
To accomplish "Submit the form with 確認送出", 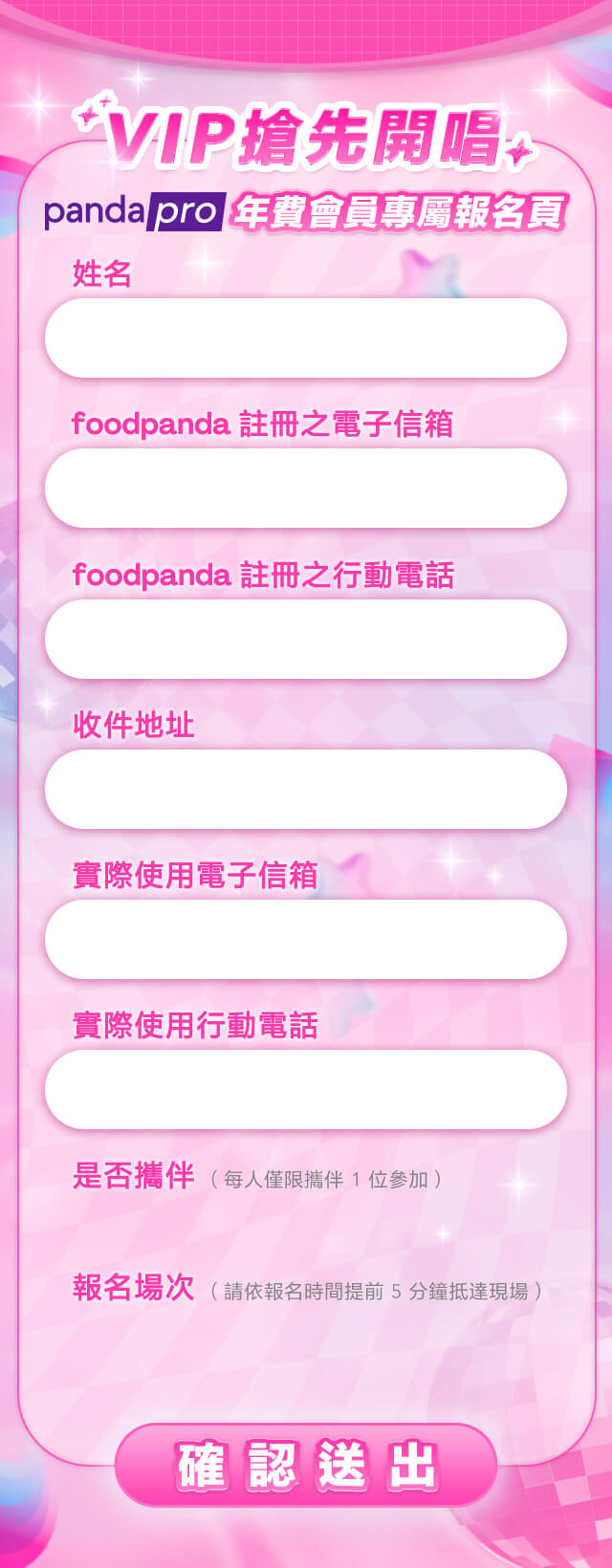I will 306,1465.
